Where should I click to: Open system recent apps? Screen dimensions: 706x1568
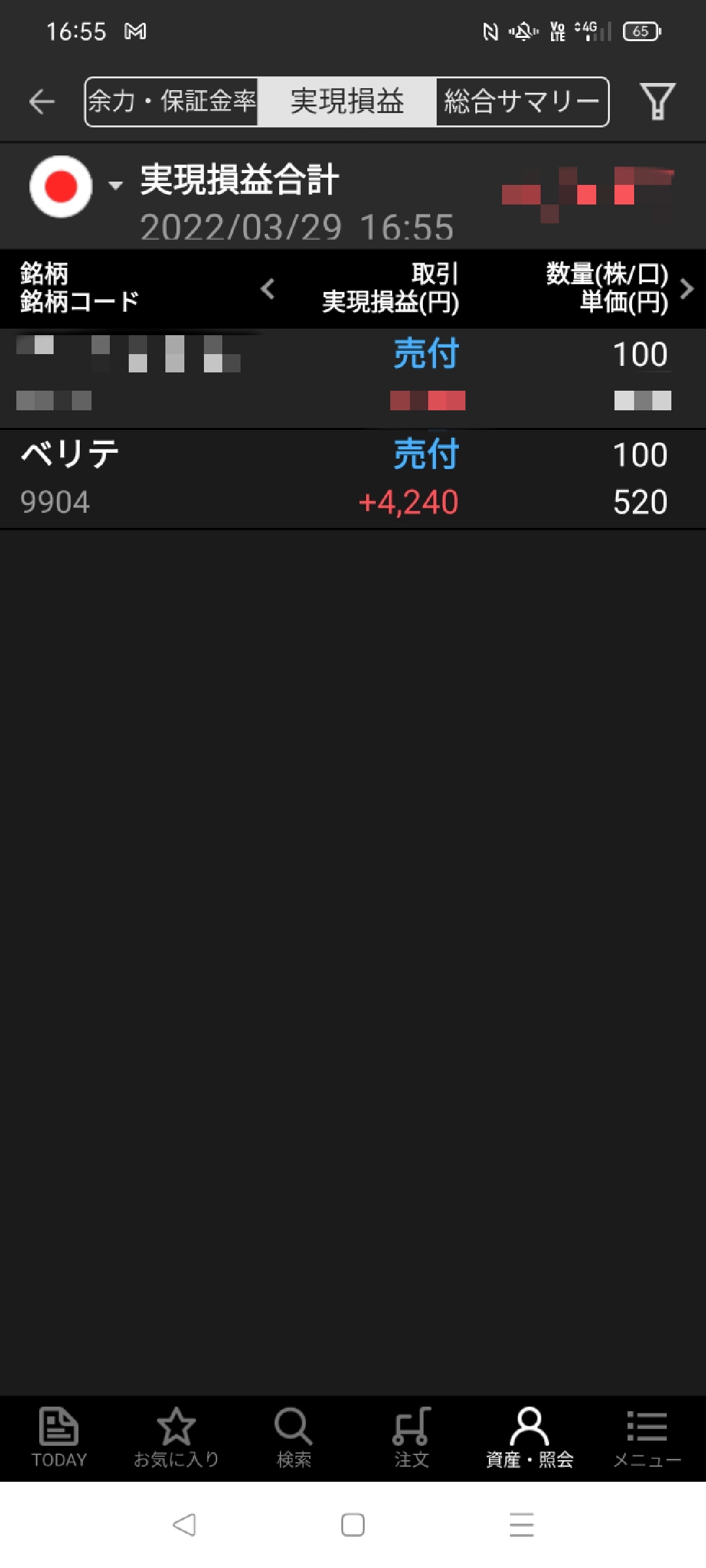pos(522,1525)
